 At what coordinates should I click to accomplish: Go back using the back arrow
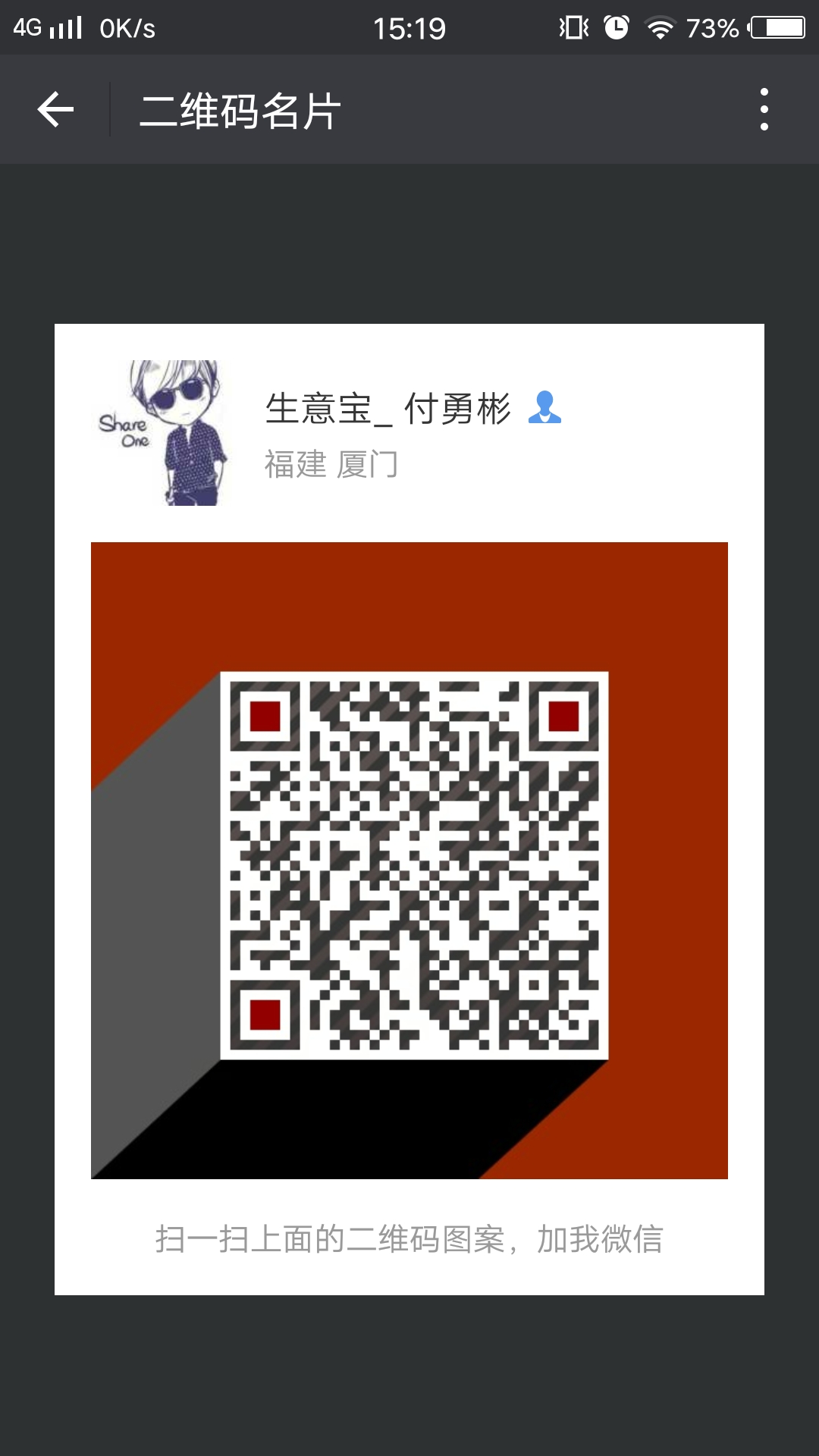[x=55, y=109]
